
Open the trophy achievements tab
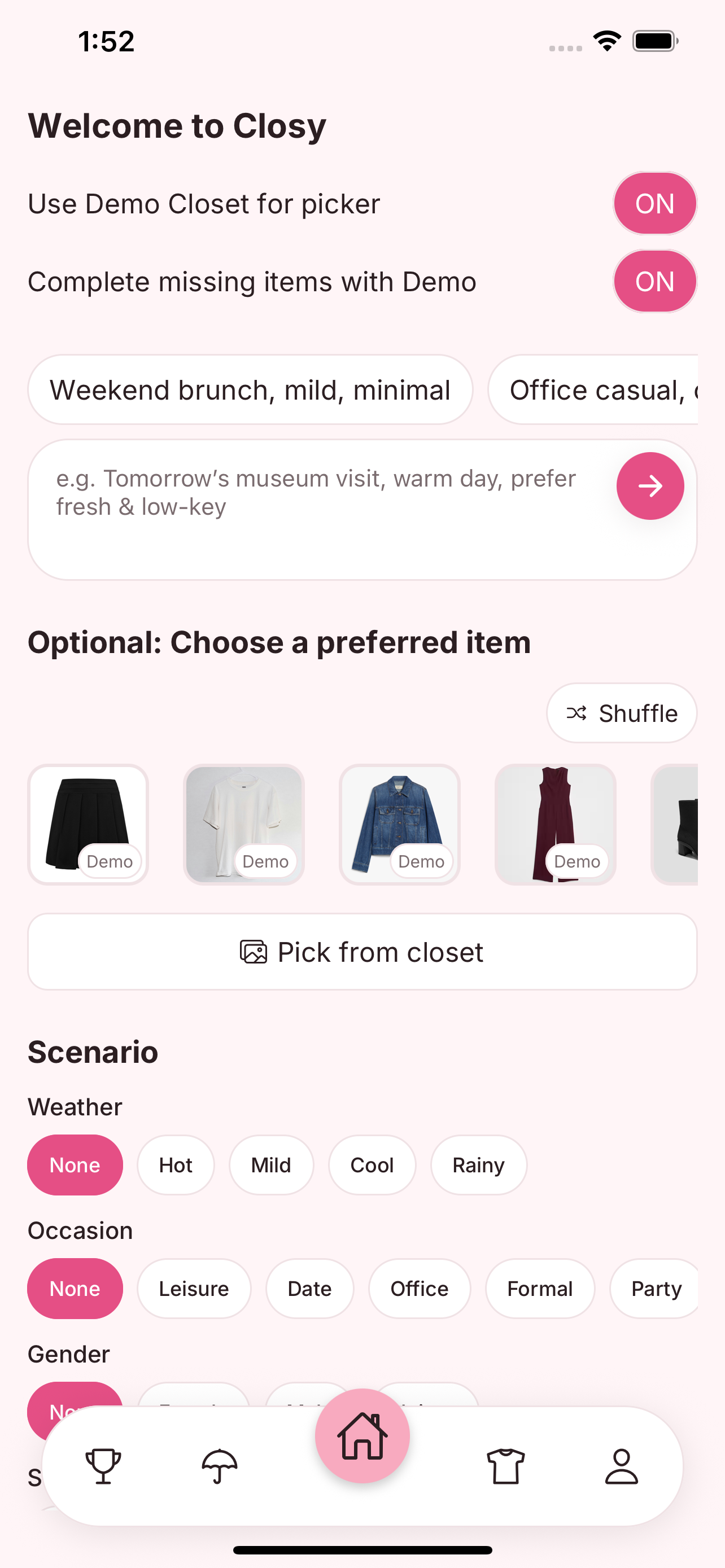point(104,1465)
